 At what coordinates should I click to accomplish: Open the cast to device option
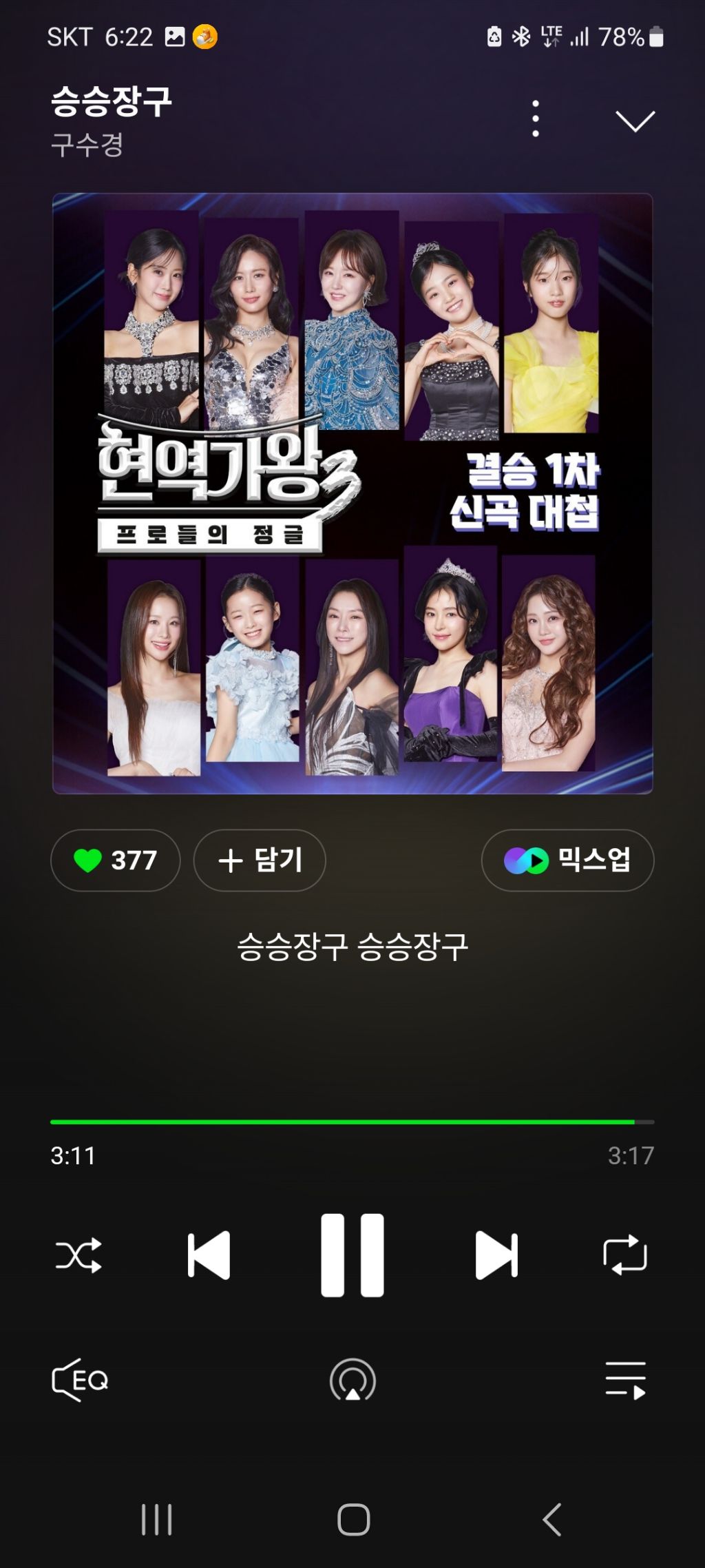pyautogui.click(x=352, y=1380)
